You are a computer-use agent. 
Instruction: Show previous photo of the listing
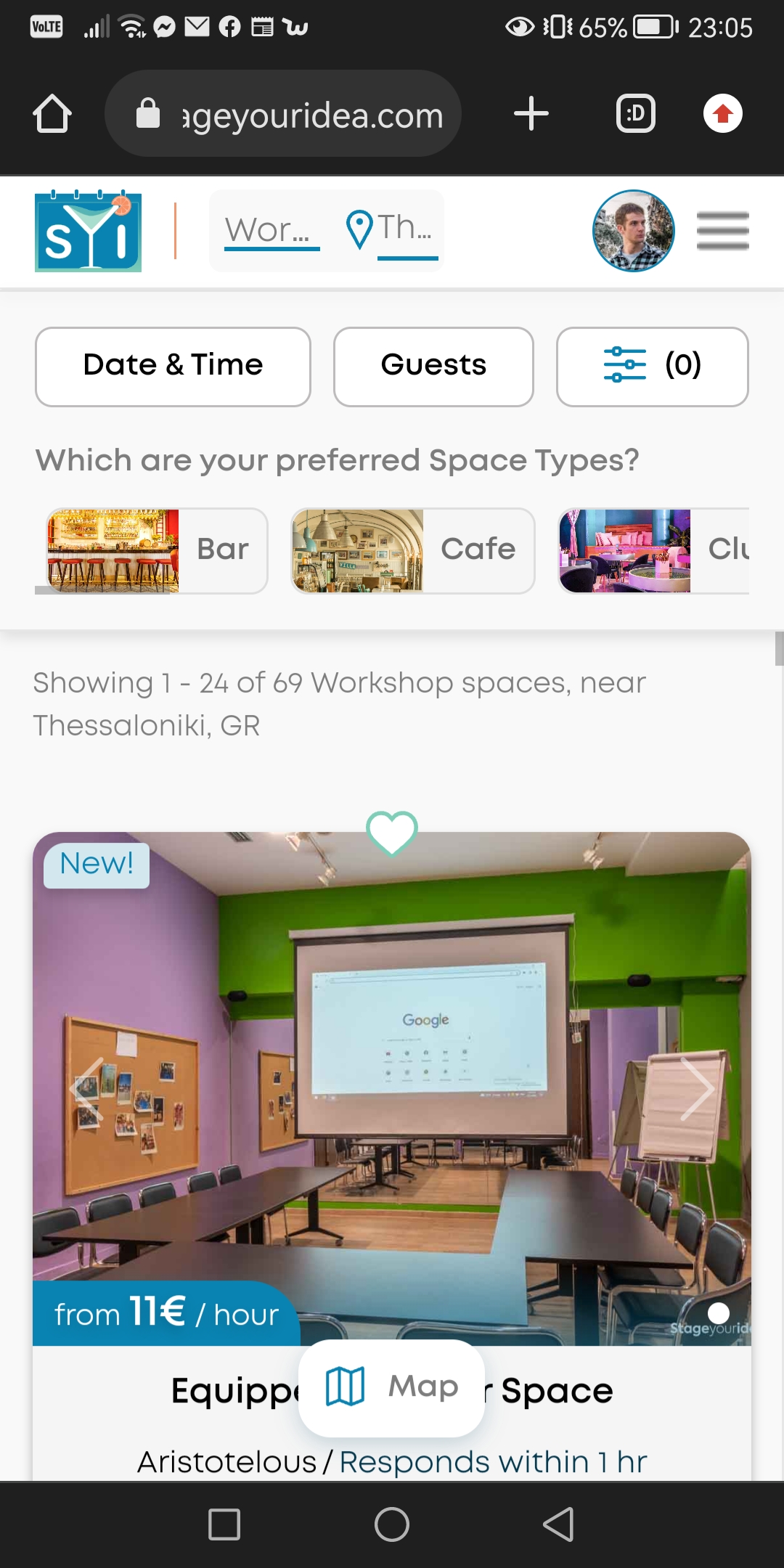pyautogui.click(x=86, y=1088)
